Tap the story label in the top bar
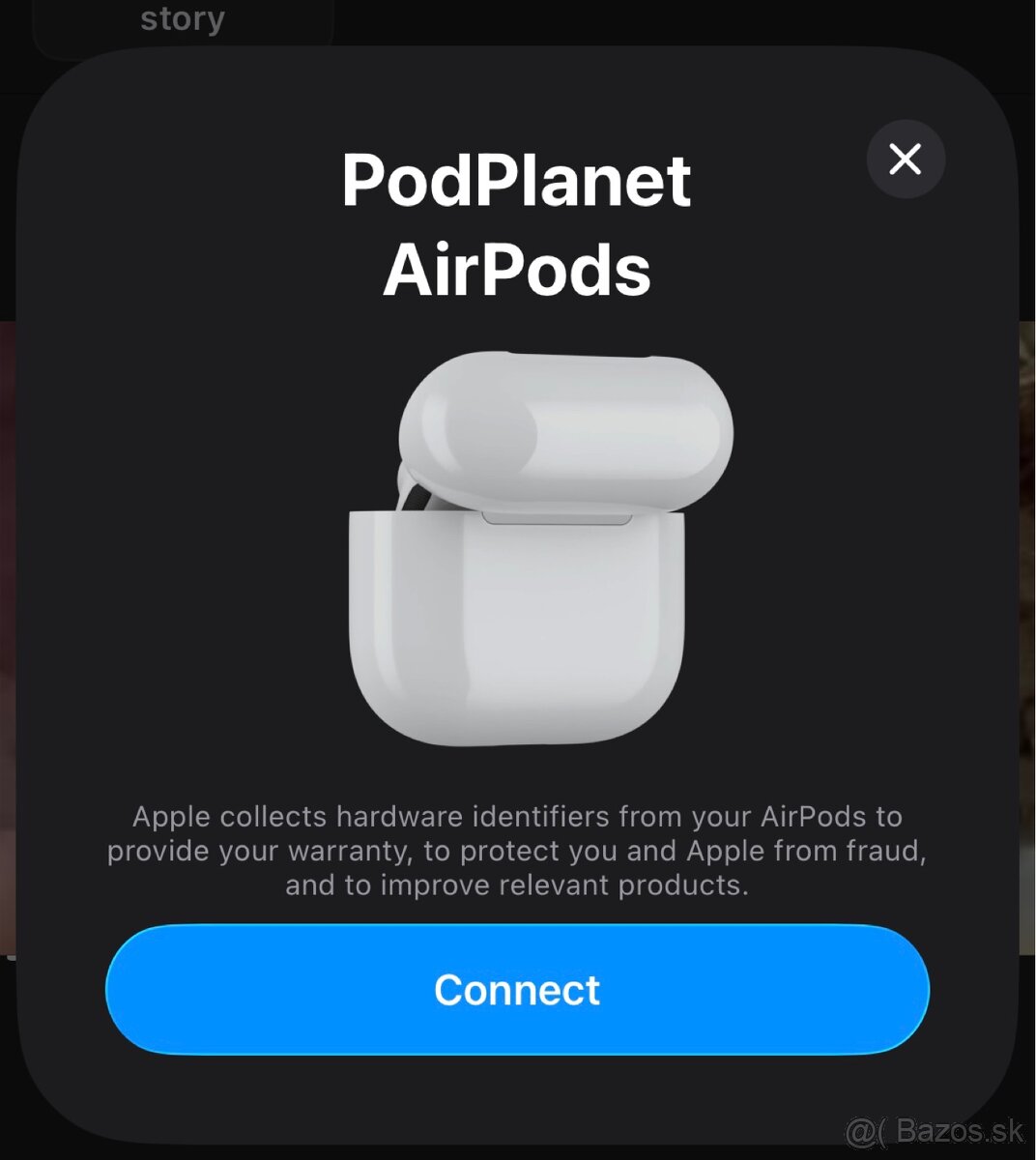This screenshot has width=1036, height=1160. point(182,17)
